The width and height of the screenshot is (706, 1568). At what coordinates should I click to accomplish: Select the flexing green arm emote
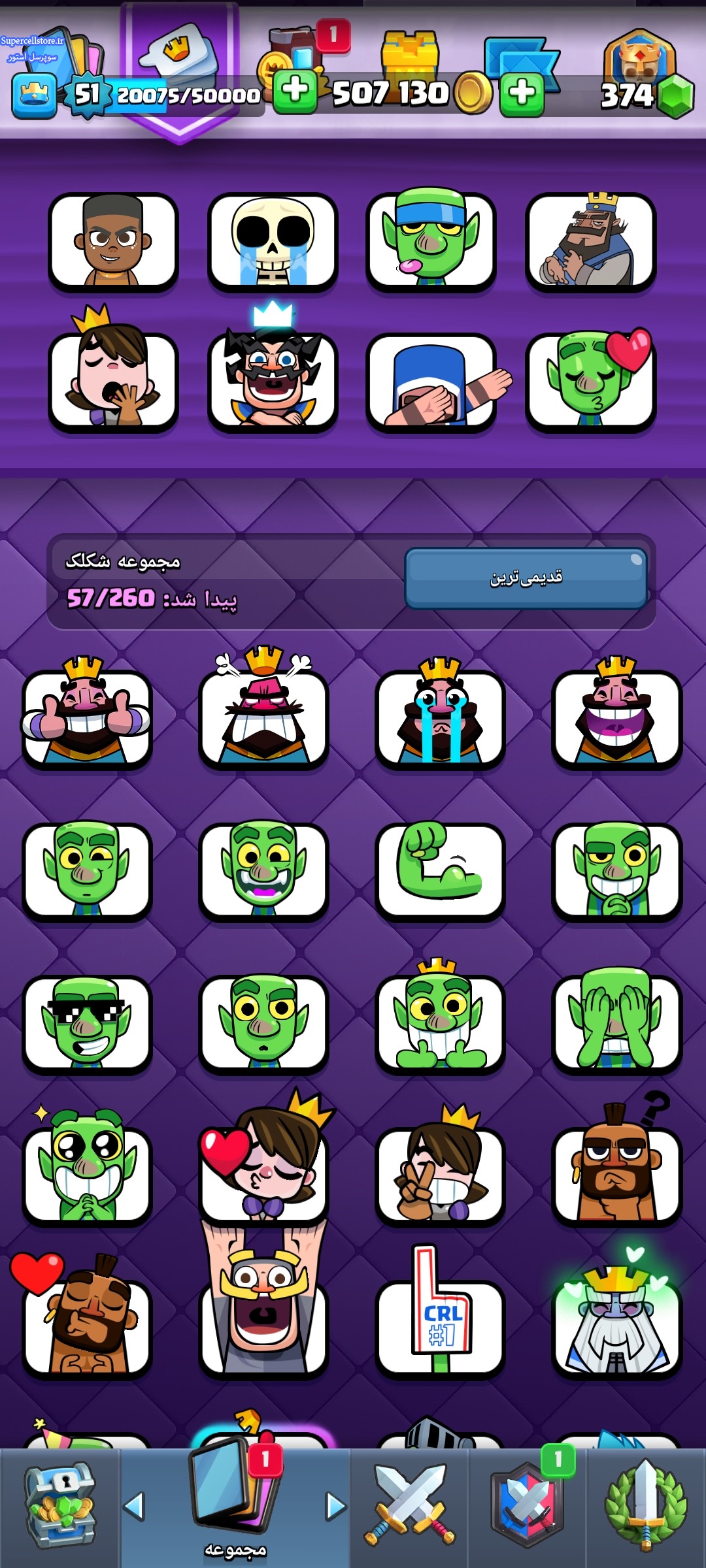440,870
